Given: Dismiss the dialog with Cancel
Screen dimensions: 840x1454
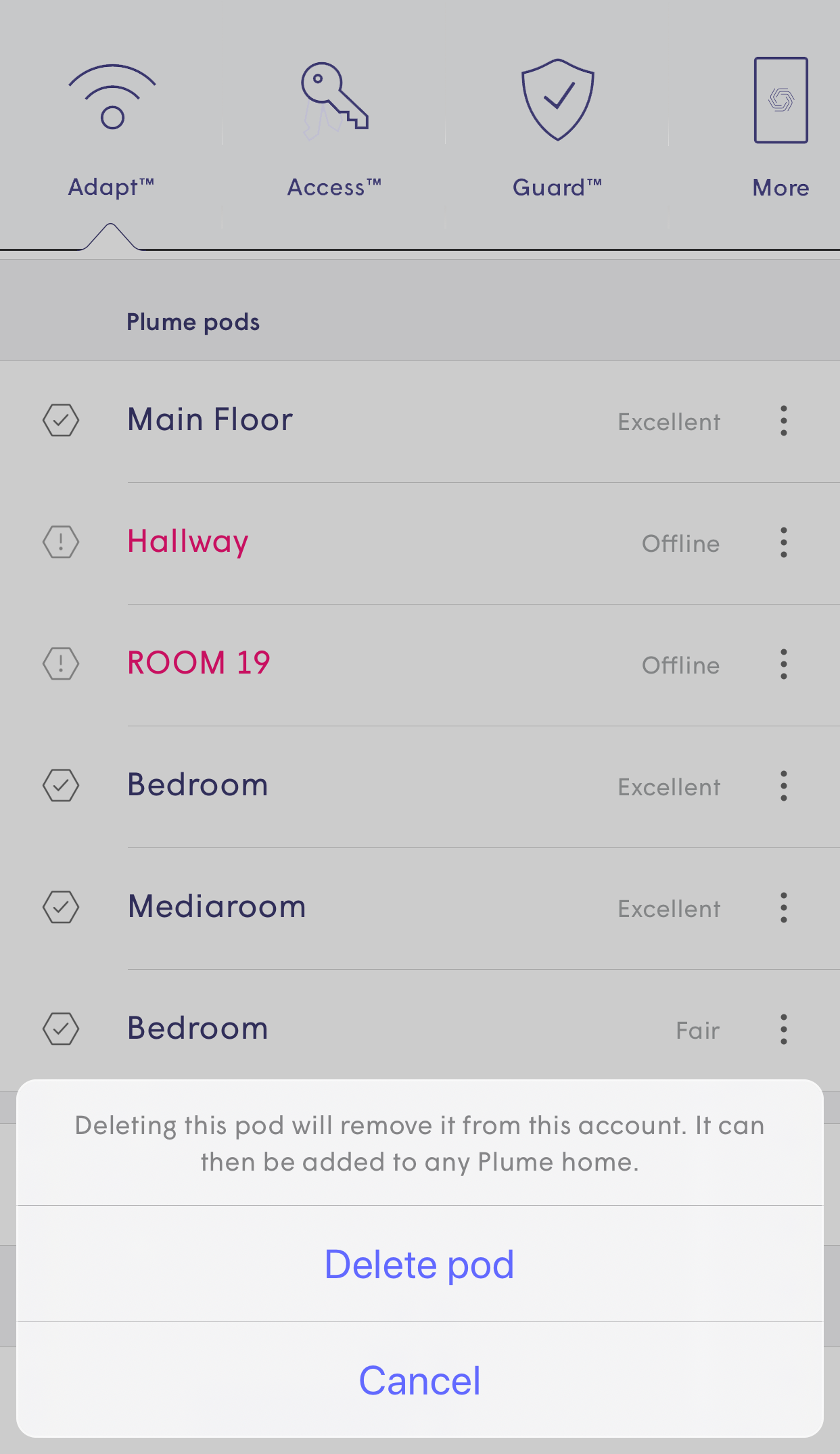Looking at the screenshot, I should click(x=420, y=1380).
